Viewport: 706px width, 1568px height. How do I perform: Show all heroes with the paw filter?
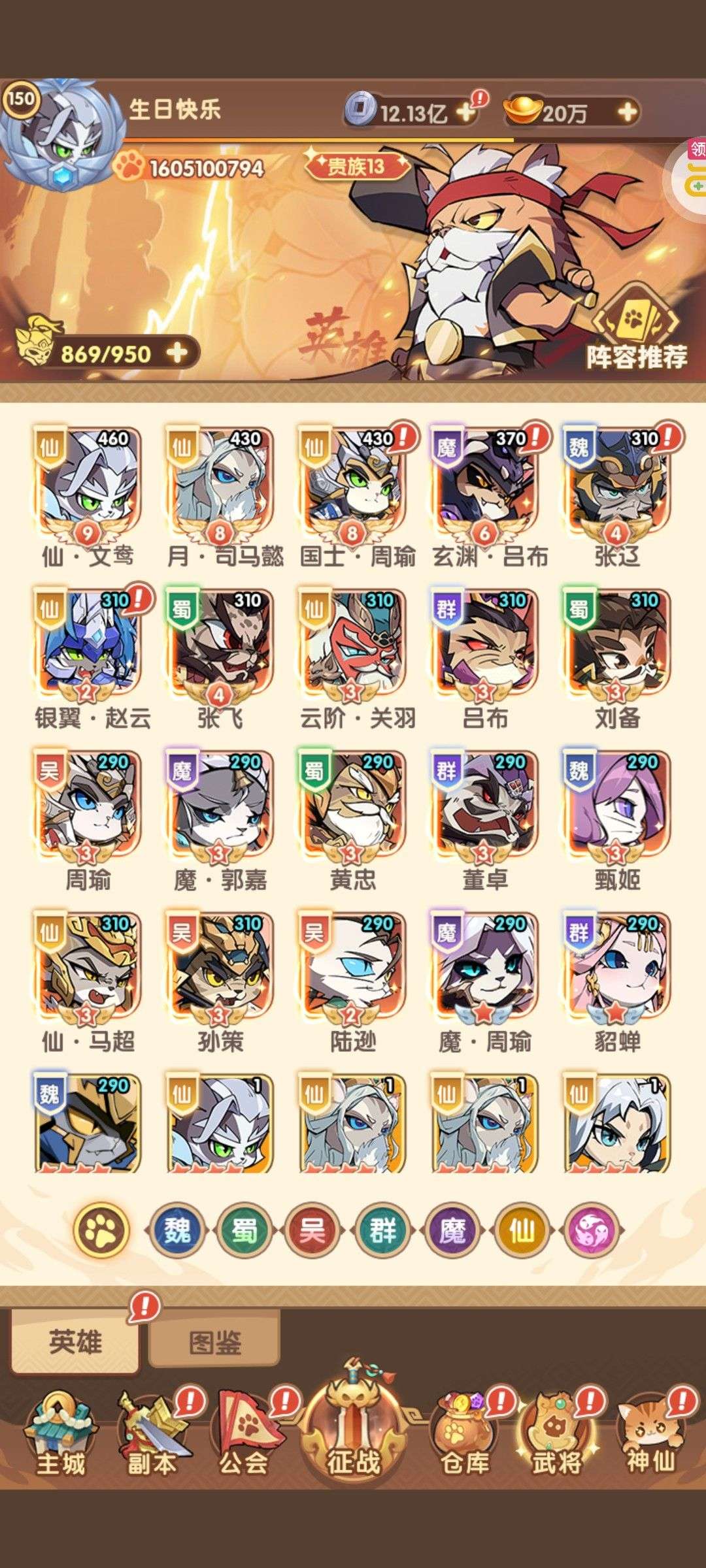[x=102, y=1231]
